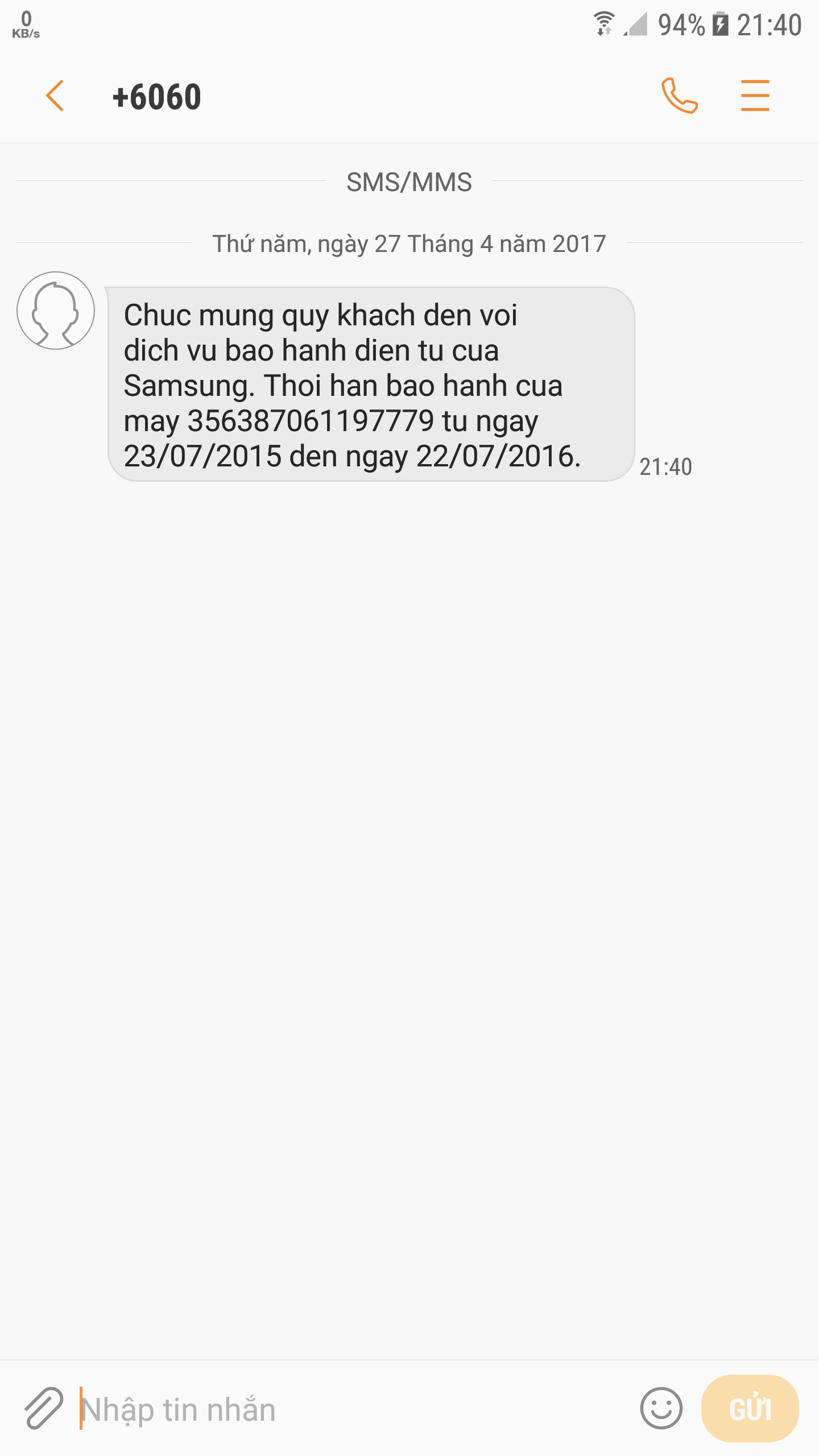Go back from the +6060 conversation
Viewport: 819px width, 1456px height.
(x=55, y=96)
